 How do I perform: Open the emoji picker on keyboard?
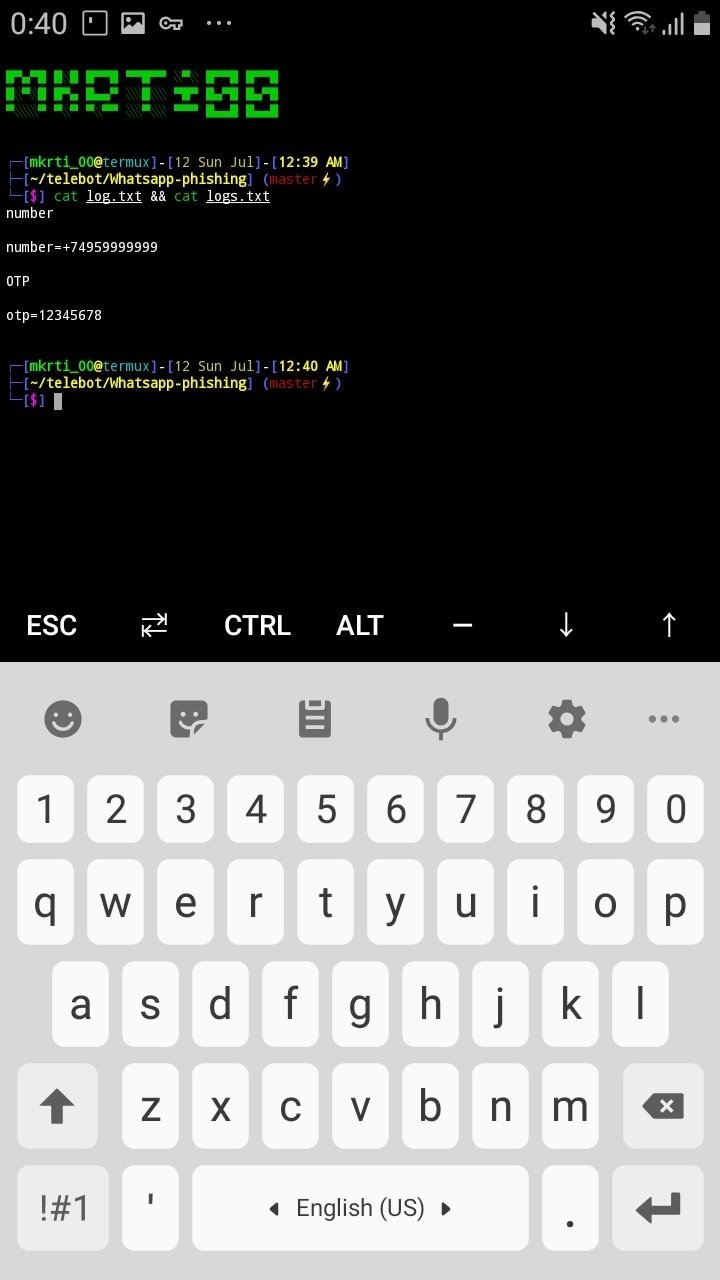[63, 718]
